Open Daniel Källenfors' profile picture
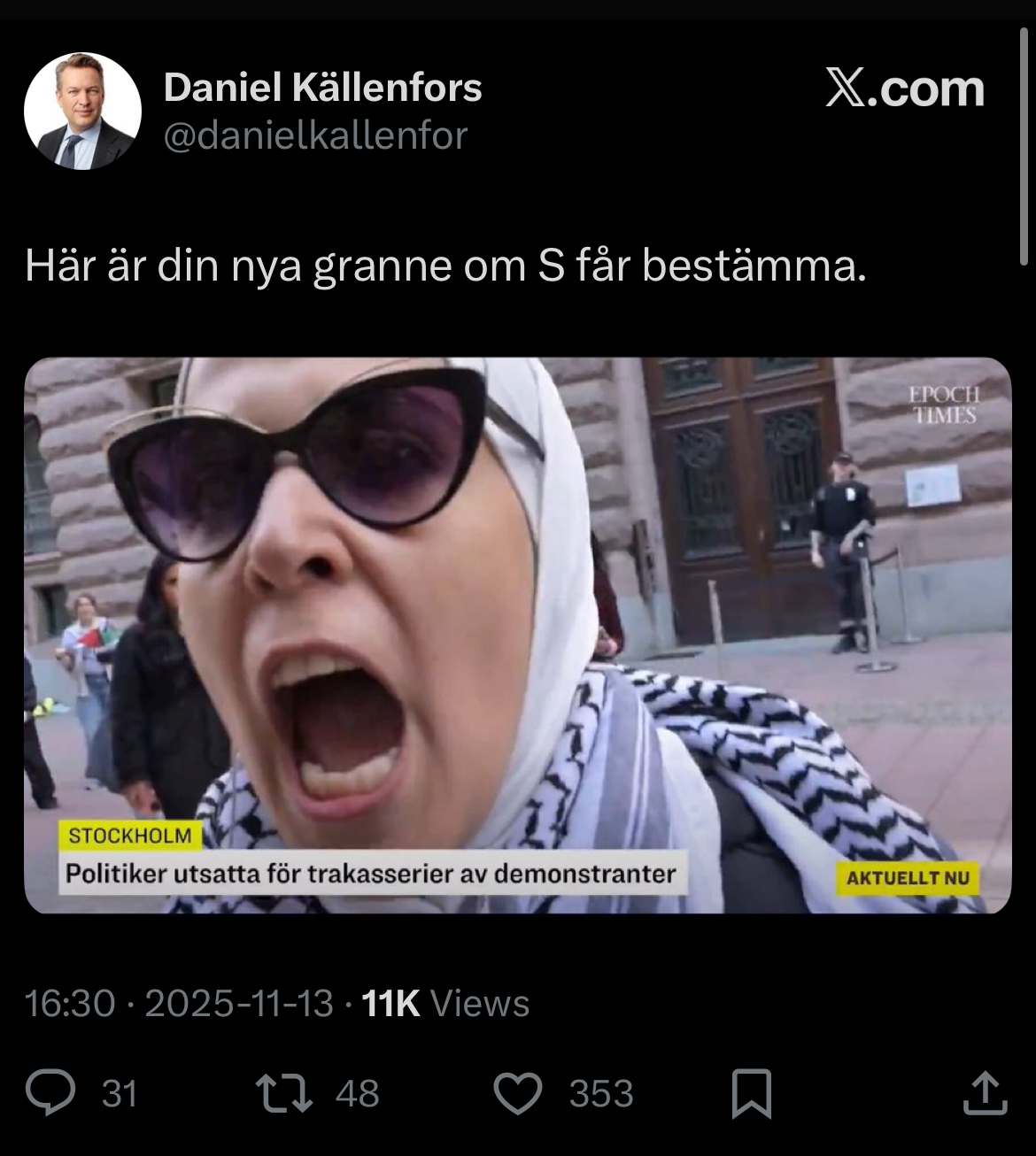This screenshot has height=1156, width=1036. [82, 112]
